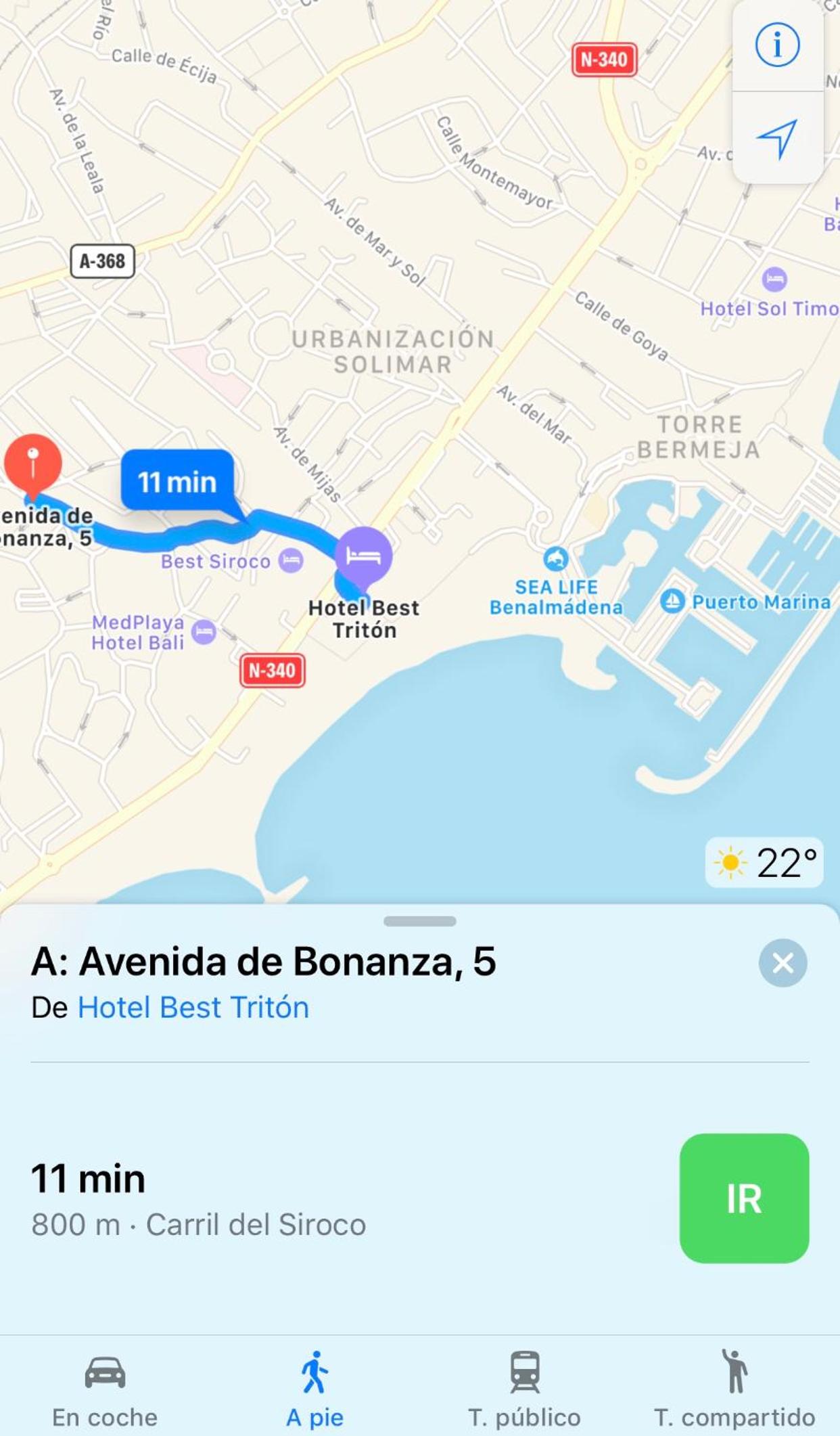This screenshot has height=1436, width=840.
Task: Center the map on my current location
Action: tap(777, 139)
